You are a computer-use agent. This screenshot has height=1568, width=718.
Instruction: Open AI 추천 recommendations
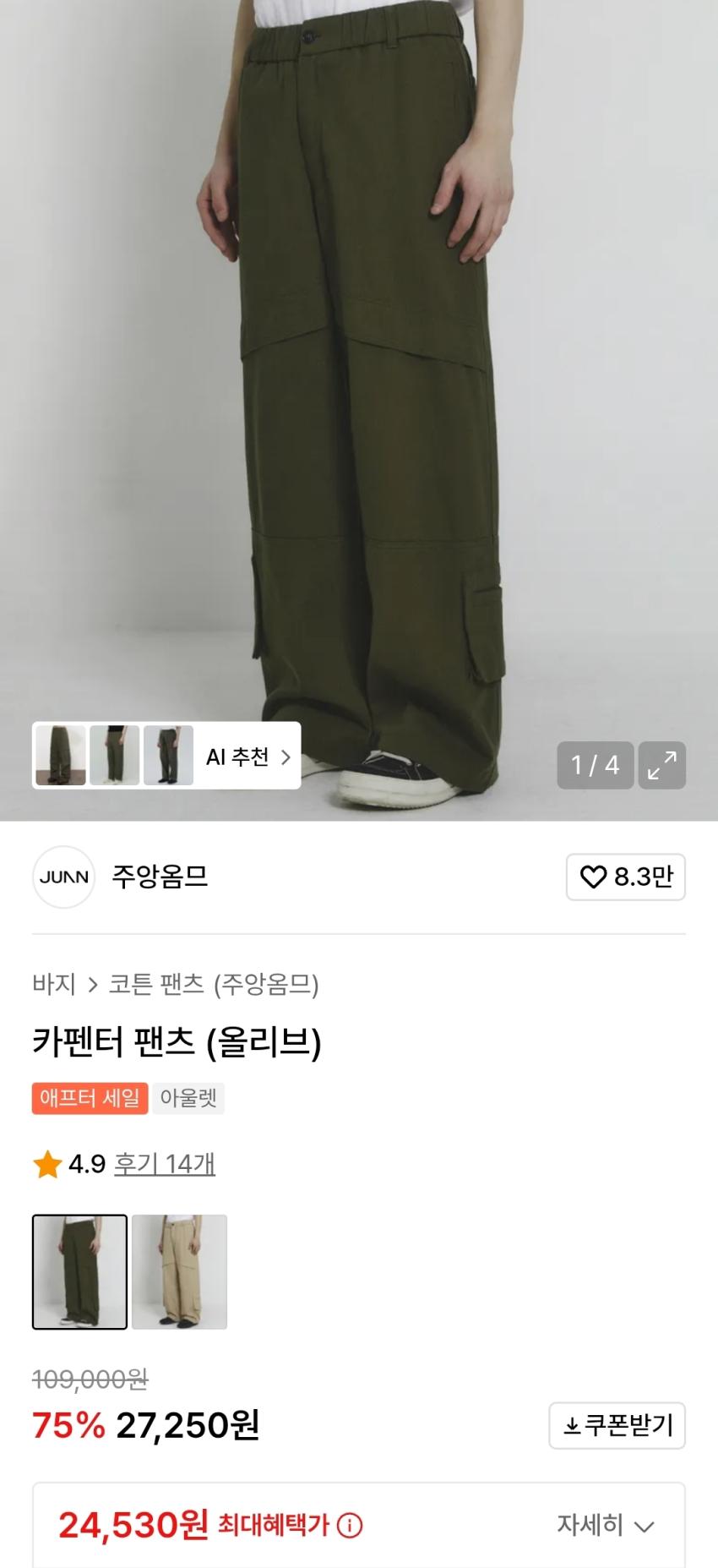click(x=248, y=757)
